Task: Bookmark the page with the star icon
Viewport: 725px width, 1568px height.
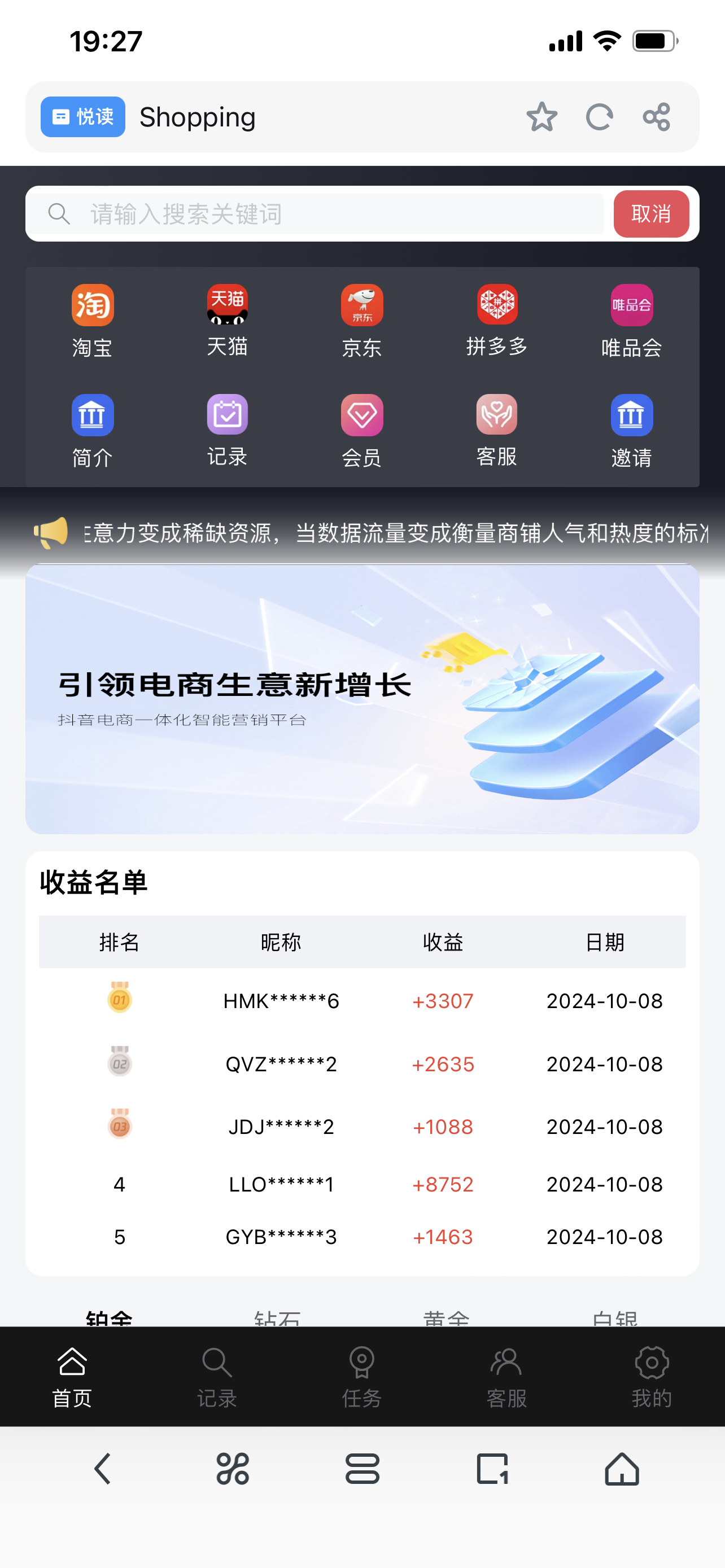Action: (x=543, y=116)
